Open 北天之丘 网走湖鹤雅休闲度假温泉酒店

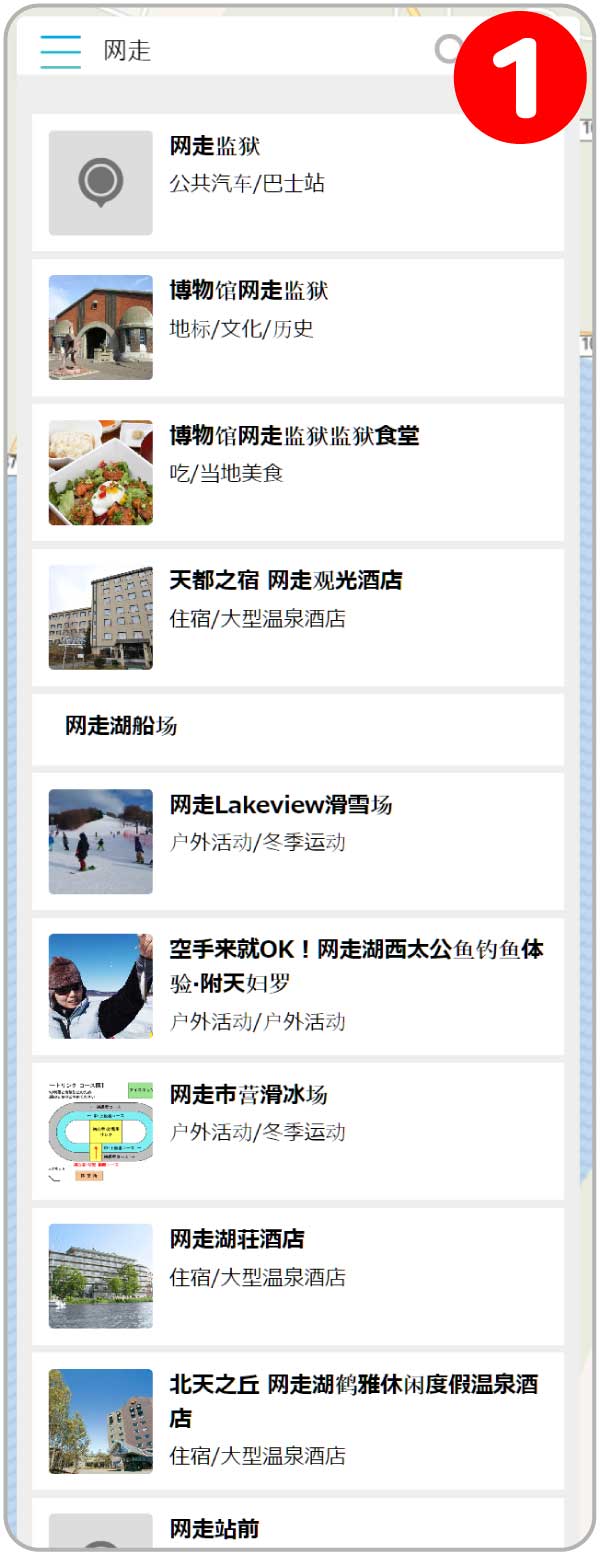[298, 1420]
